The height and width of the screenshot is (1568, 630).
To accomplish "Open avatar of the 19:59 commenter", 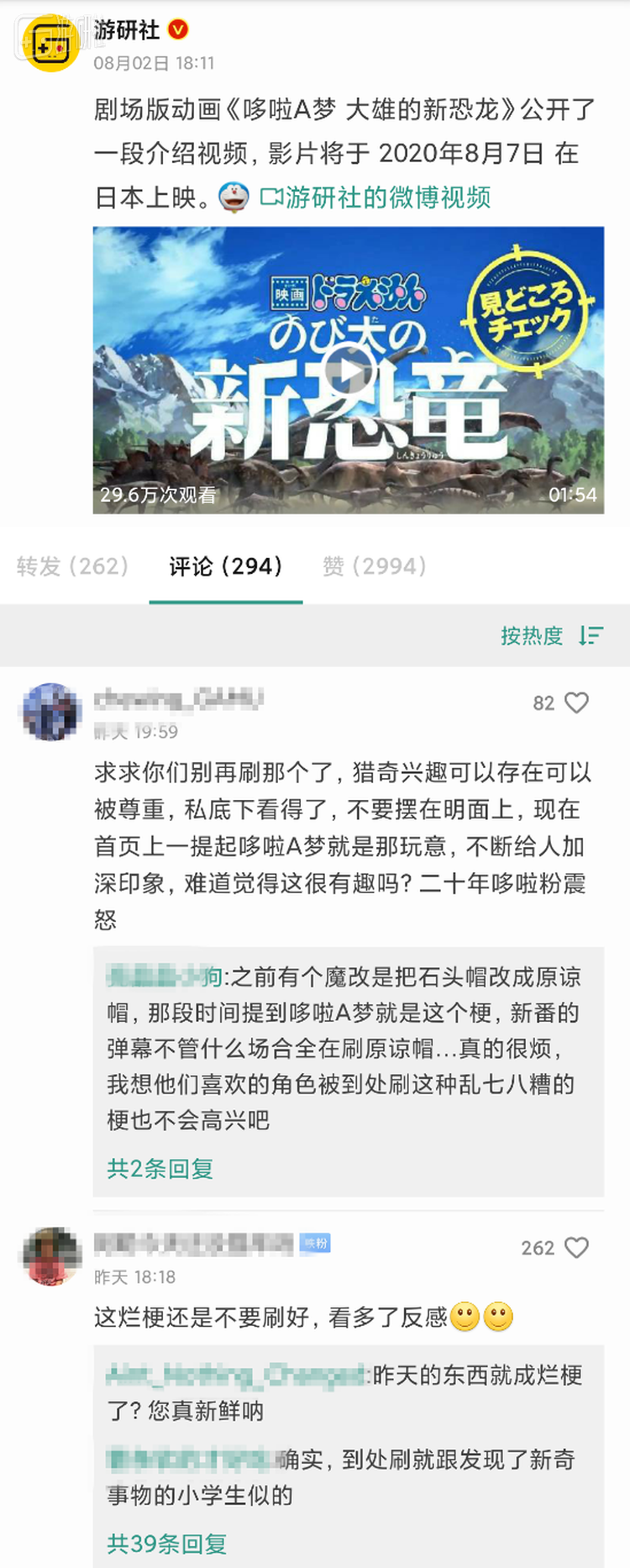I will (x=50, y=712).
